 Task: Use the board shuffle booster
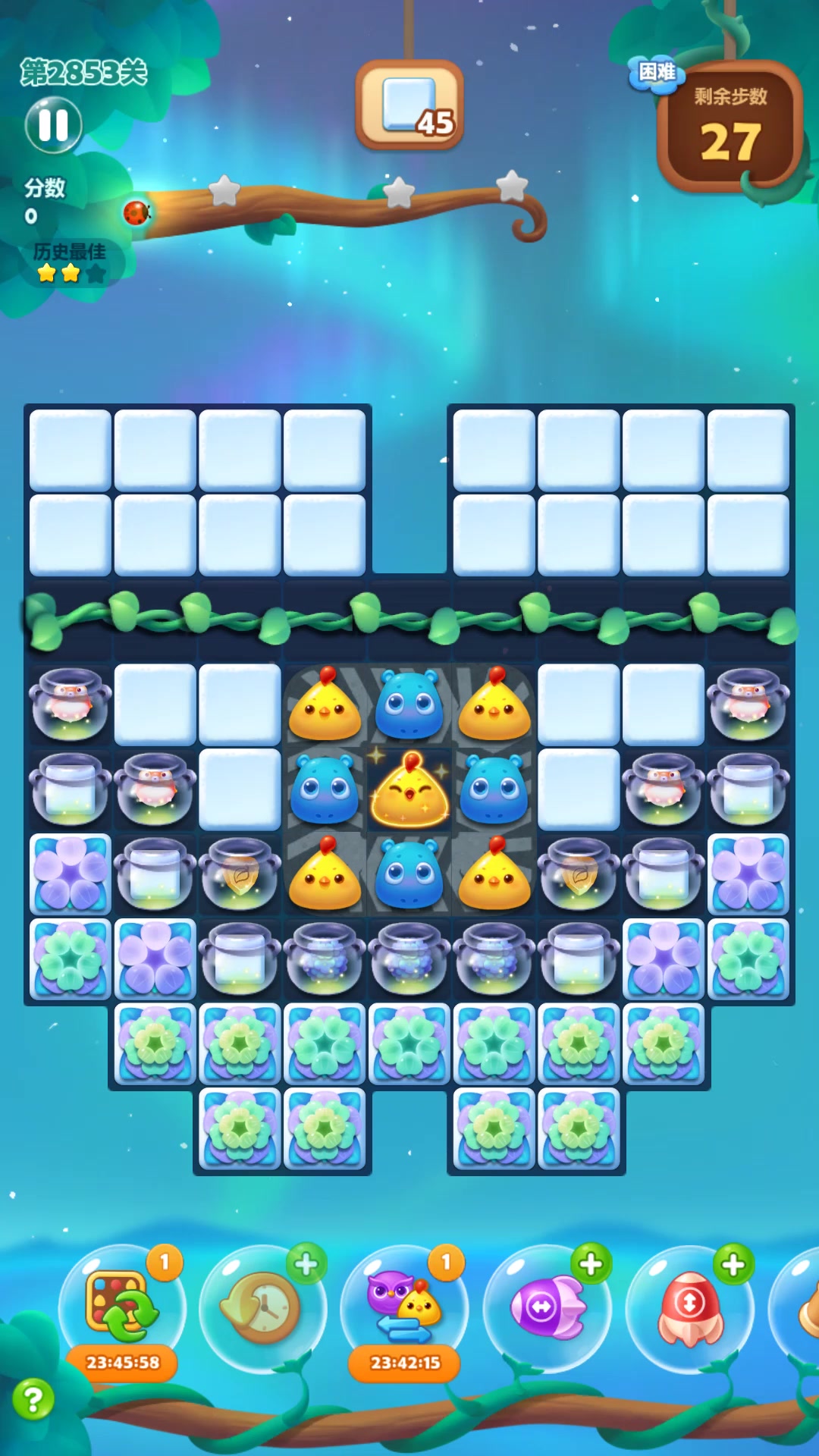tap(123, 1306)
